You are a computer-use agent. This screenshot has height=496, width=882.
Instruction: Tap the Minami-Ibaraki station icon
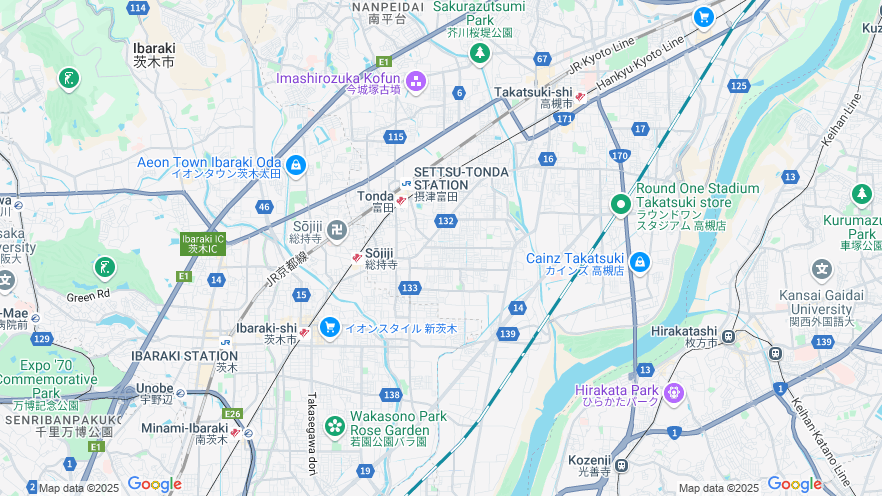tap(235, 432)
